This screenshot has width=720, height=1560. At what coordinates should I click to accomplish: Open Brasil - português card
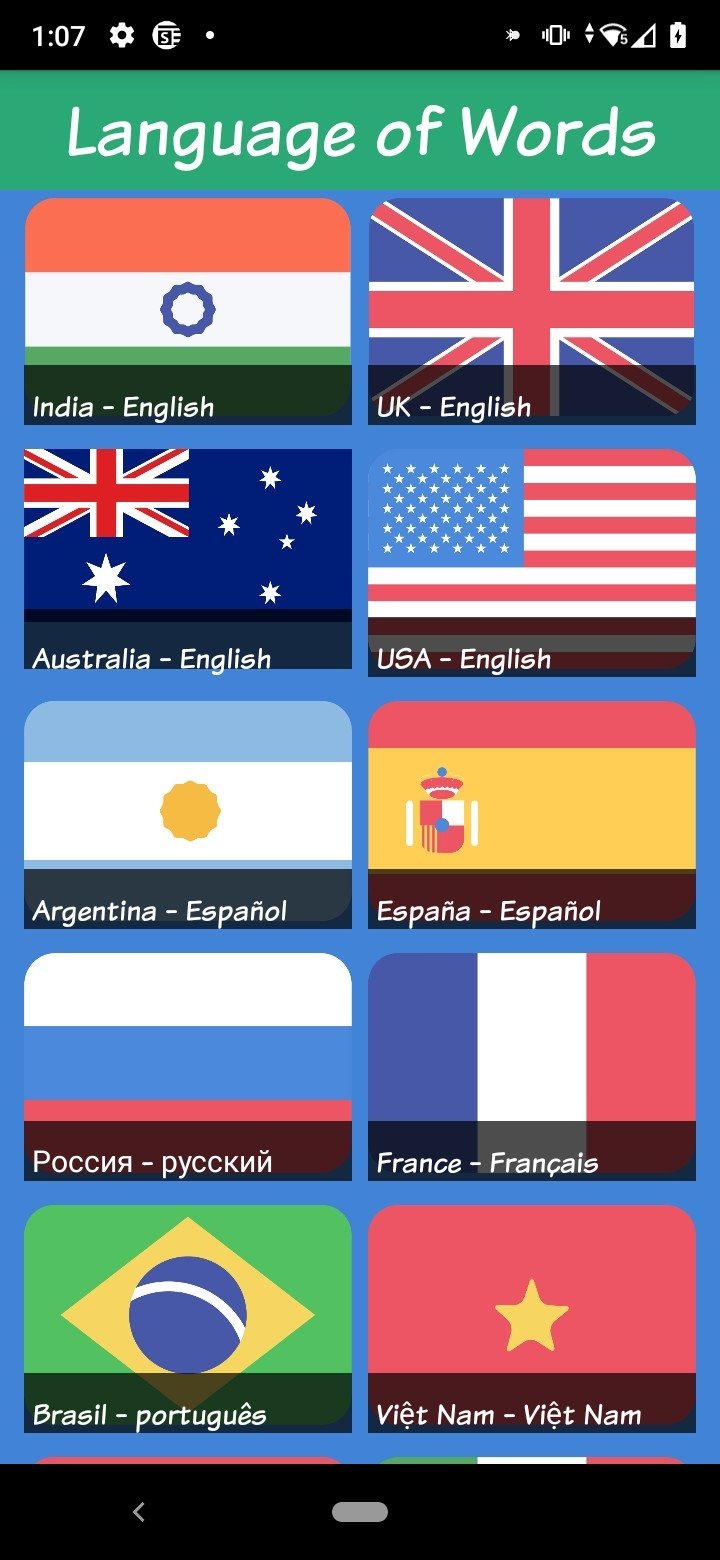click(188, 1319)
